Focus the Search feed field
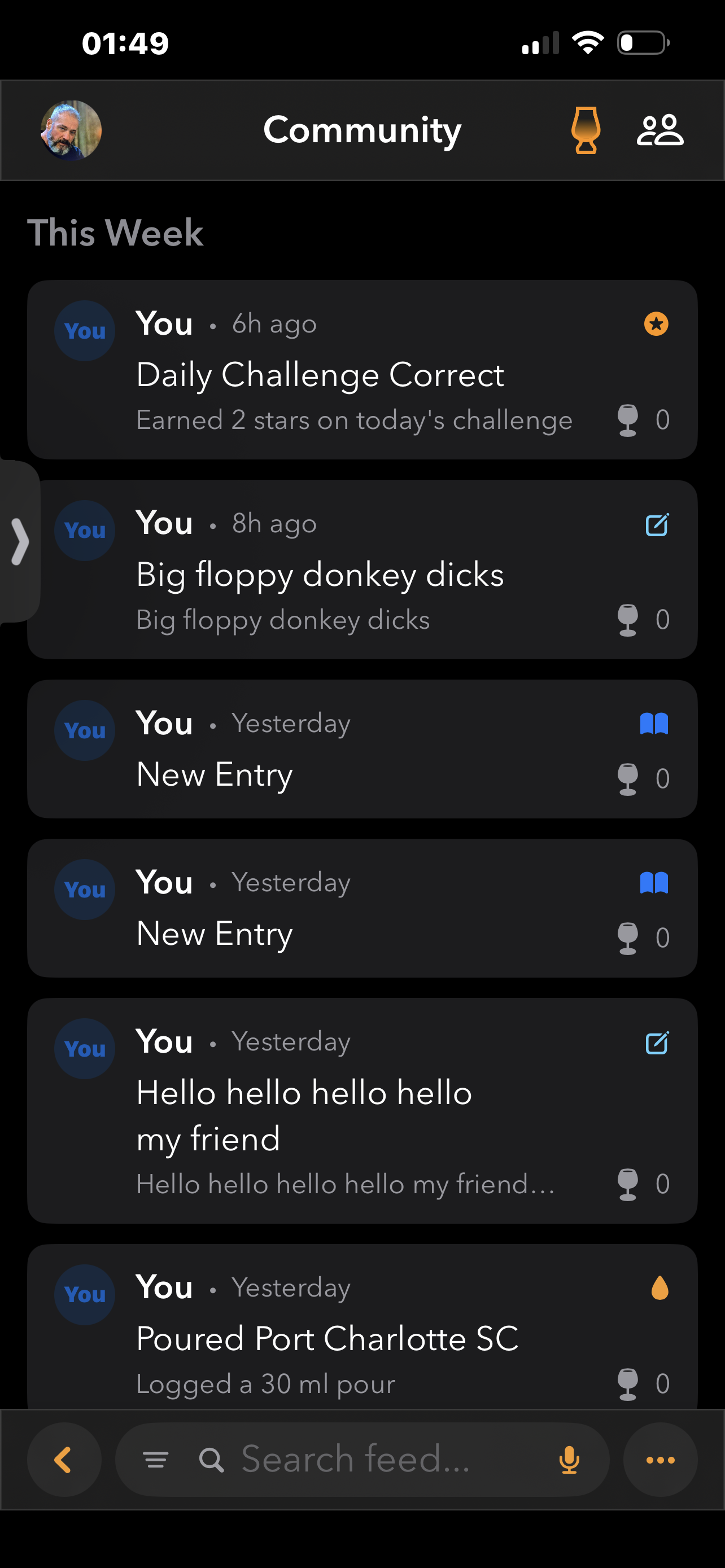The image size is (725, 1568). tap(365, 1460)
